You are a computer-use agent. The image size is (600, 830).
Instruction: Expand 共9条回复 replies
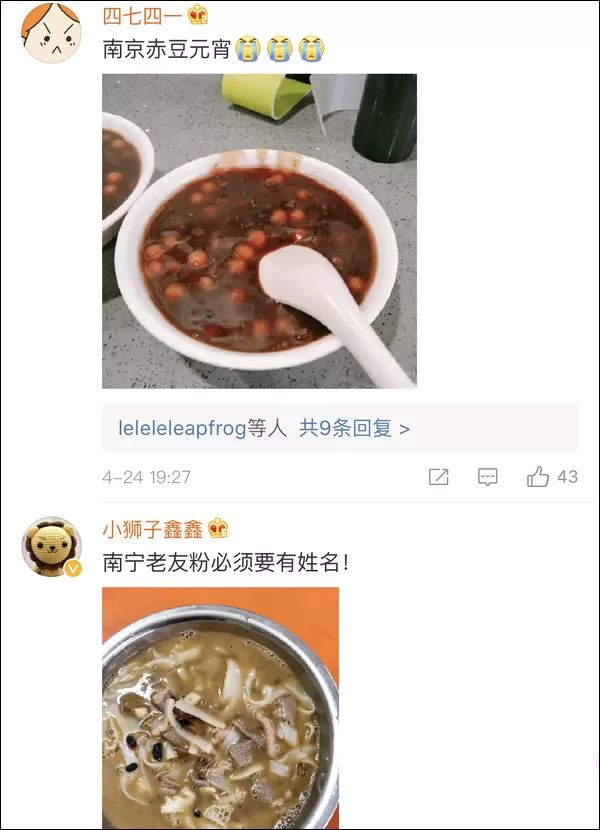coord(355,428)
